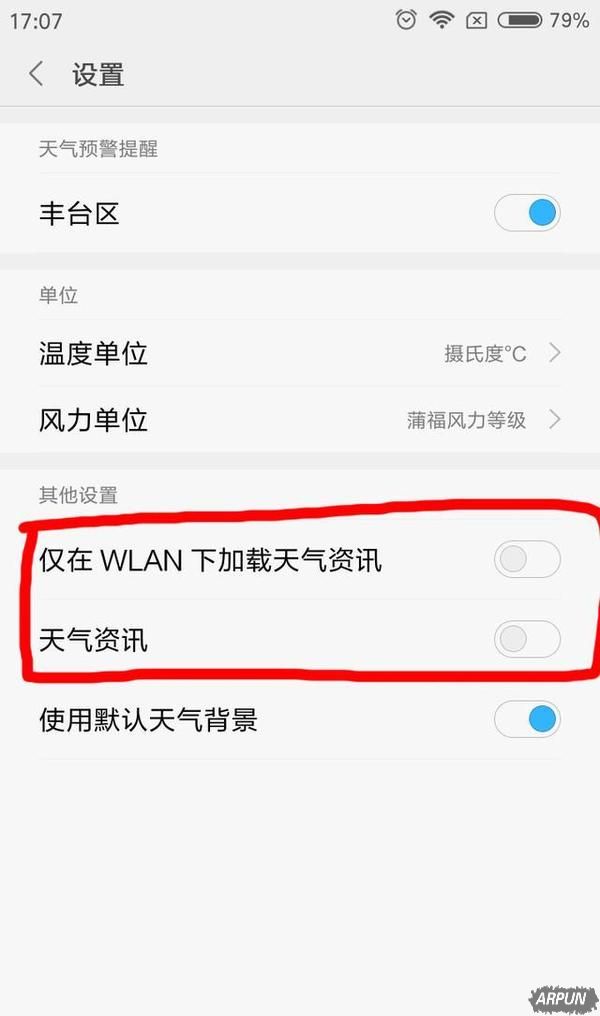Image resolution: width=600 pixels, height=1016 pixels.
Task: Disable 使用默认天气背景
Action: coord(527,719)
